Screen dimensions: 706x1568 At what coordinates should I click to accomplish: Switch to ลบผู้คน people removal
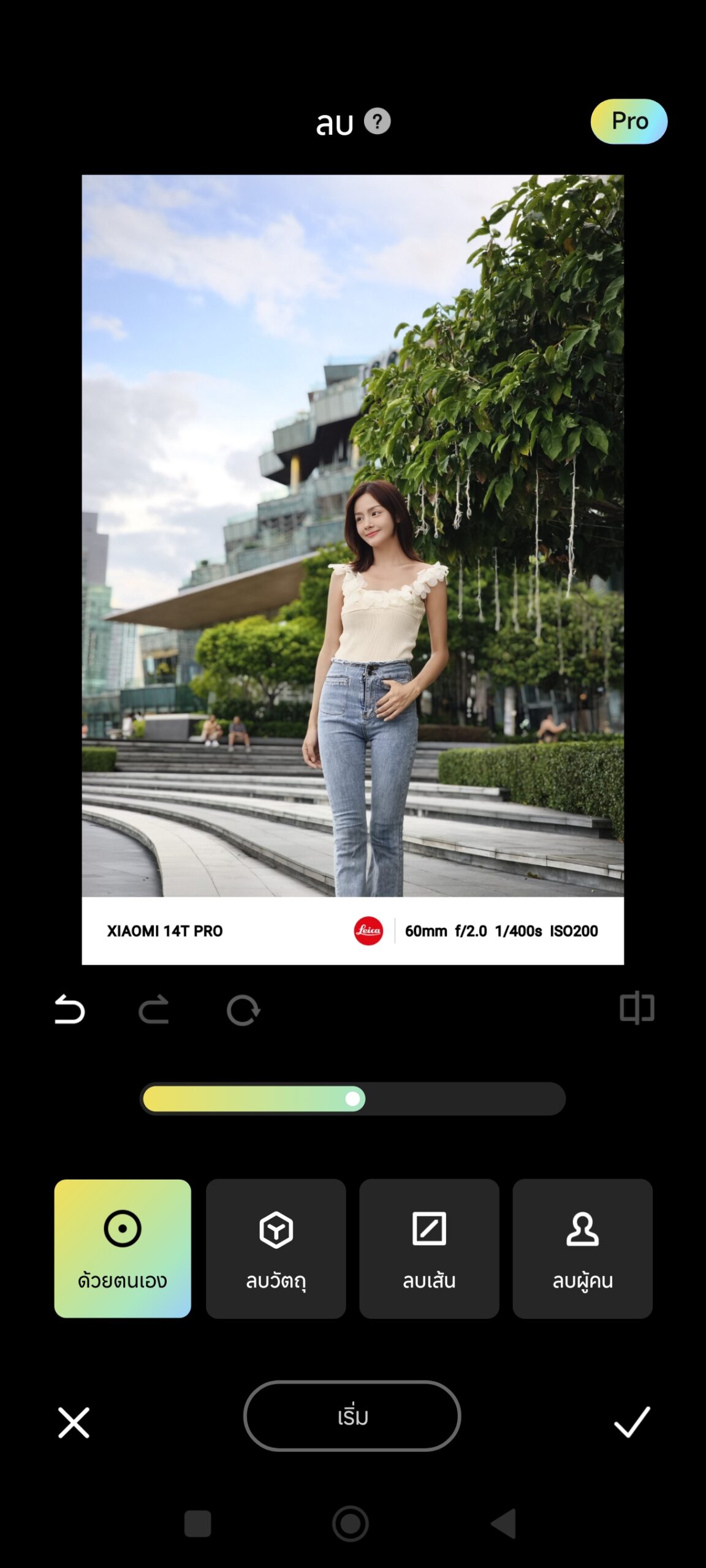[582, 1248]
